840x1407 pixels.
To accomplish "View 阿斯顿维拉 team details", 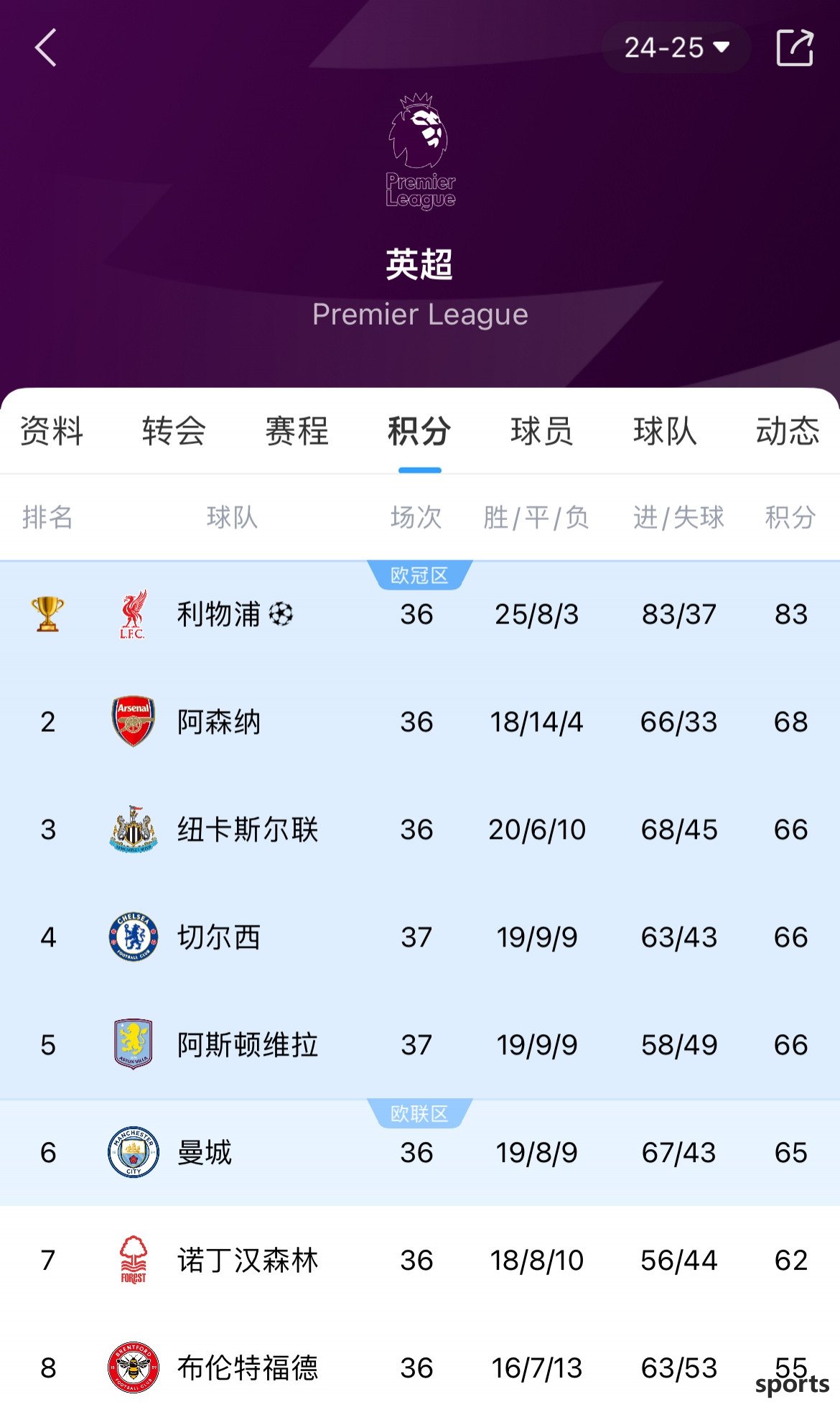I will coord(420,1045).
